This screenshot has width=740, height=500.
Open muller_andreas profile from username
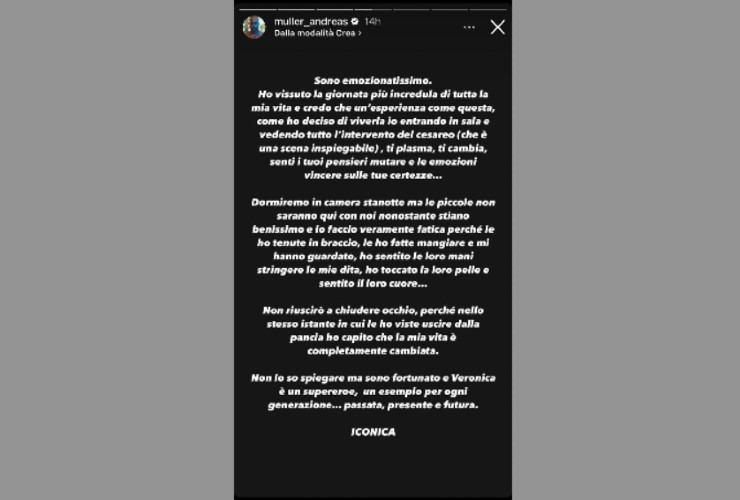coord(309,20)
